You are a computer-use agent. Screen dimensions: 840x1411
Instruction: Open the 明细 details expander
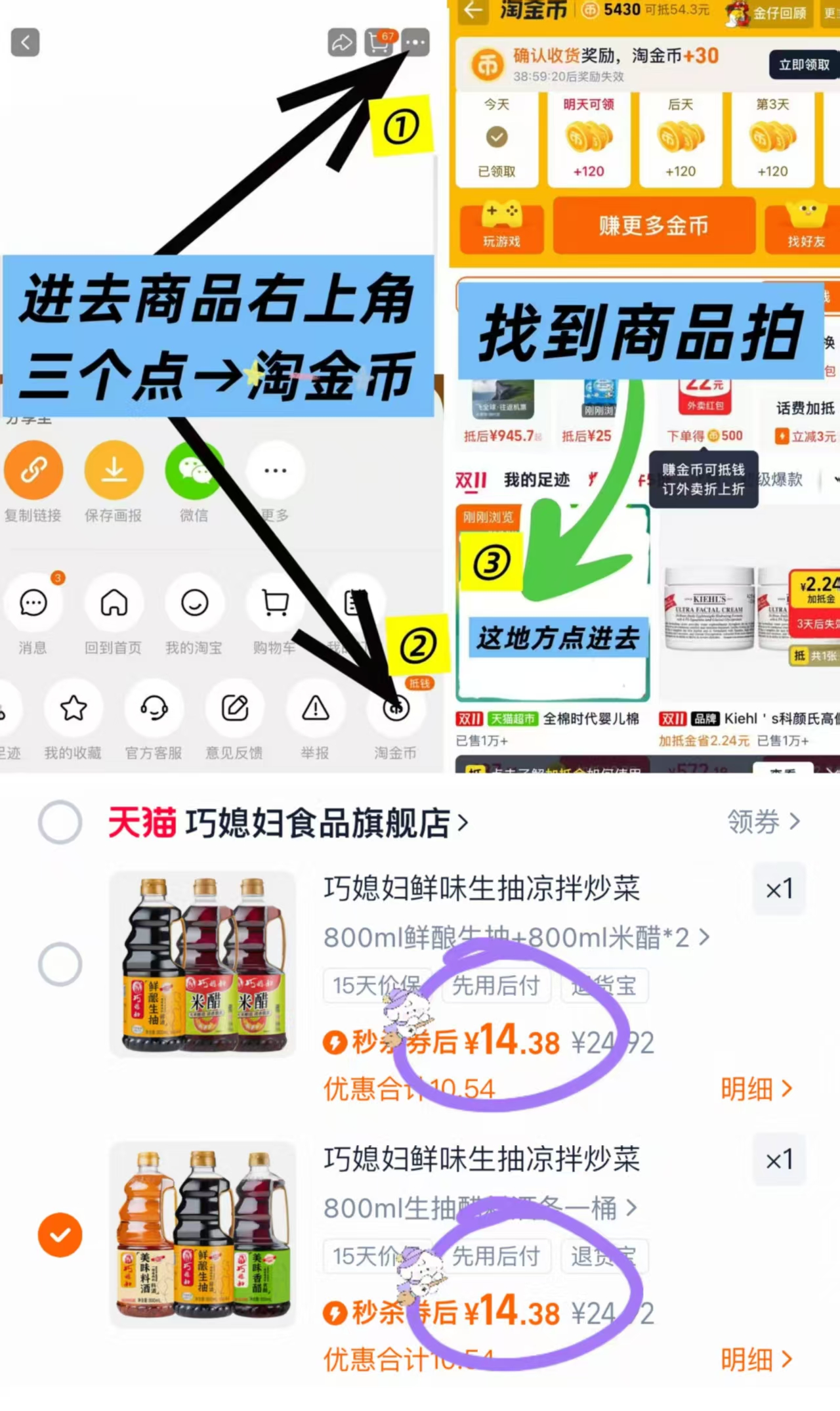(756, 1089)
